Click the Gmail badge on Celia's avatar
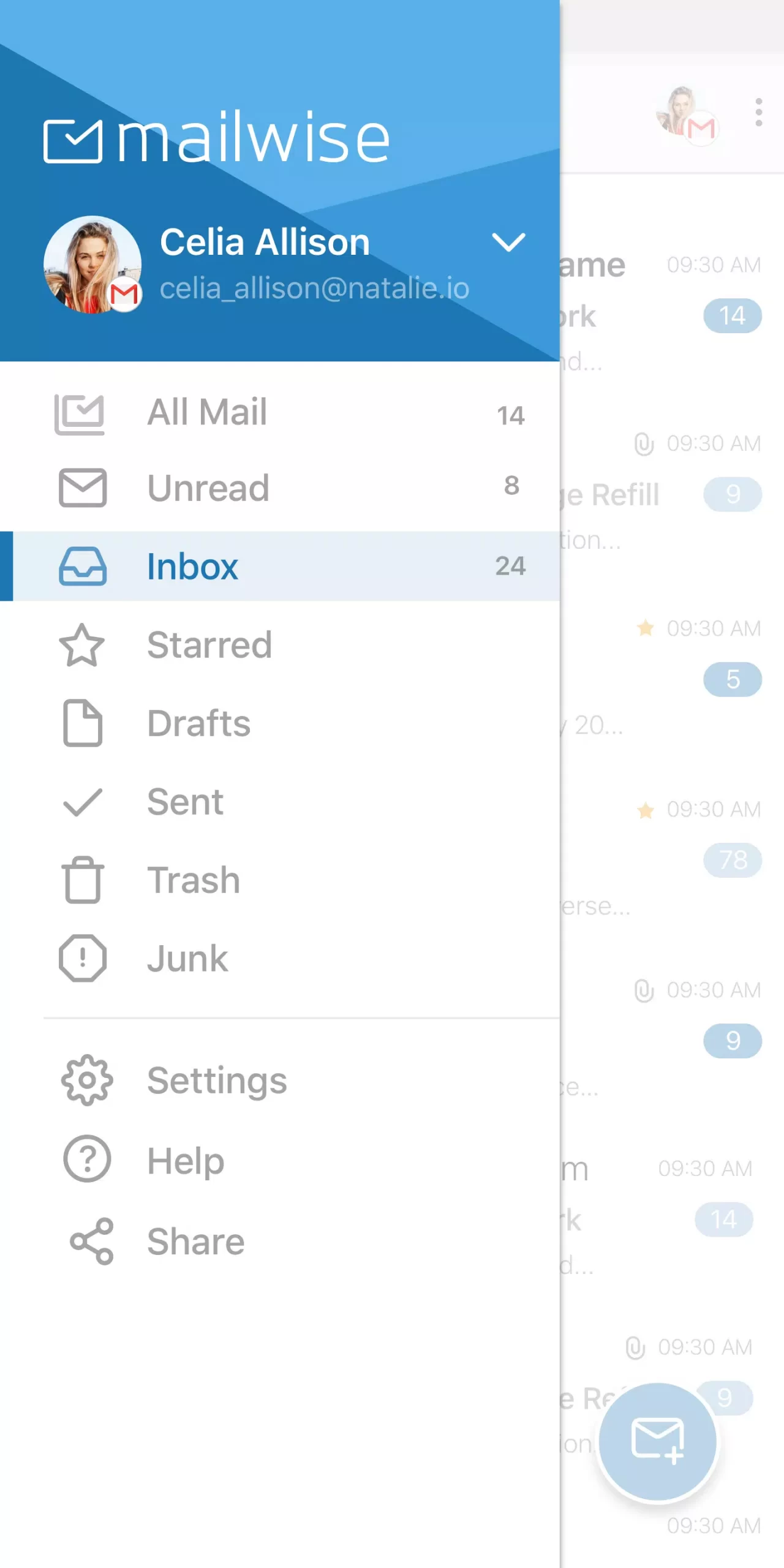This screenshot has width=784, height=1568. pos(124,295)
